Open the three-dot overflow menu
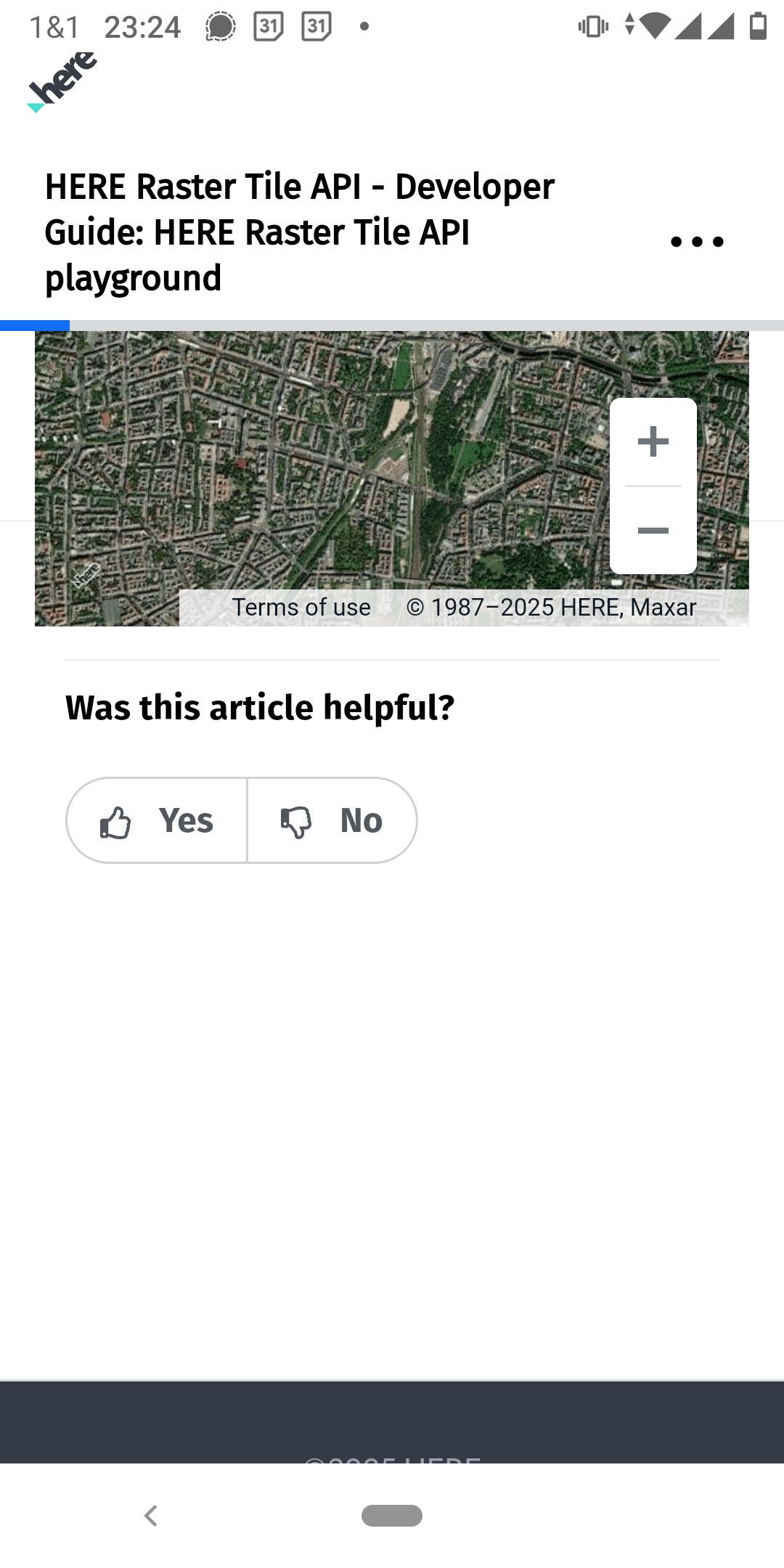 [697, 242]
